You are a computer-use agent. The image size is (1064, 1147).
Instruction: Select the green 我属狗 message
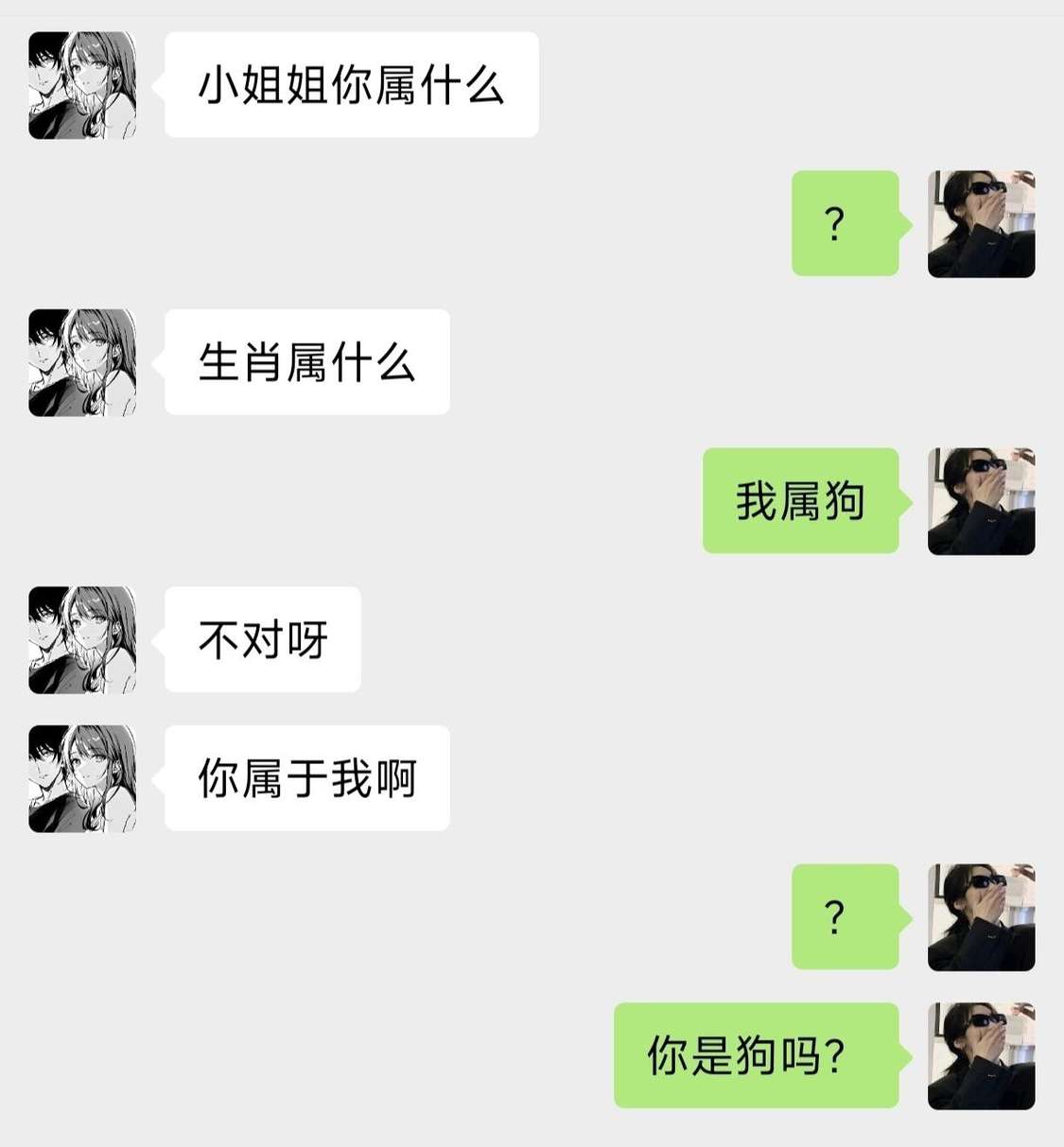(800, 502)
